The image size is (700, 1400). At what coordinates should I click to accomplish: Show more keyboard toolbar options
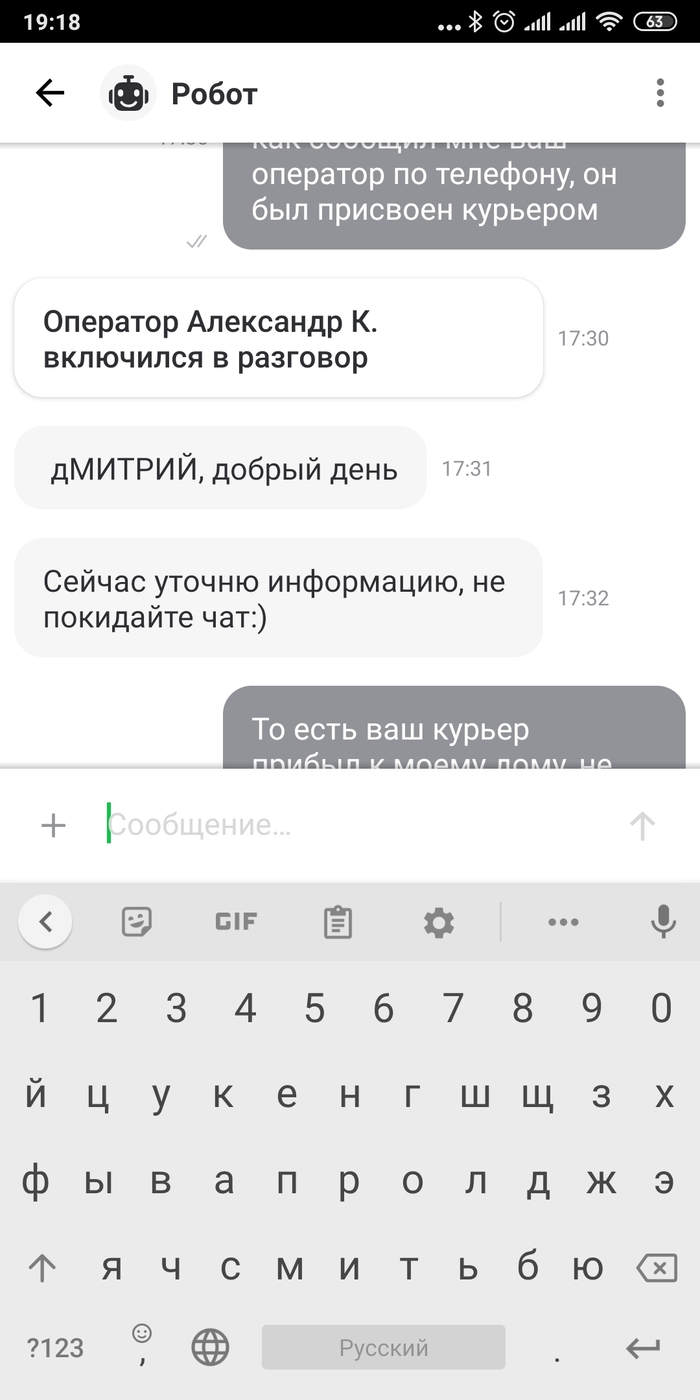[563, 921]
